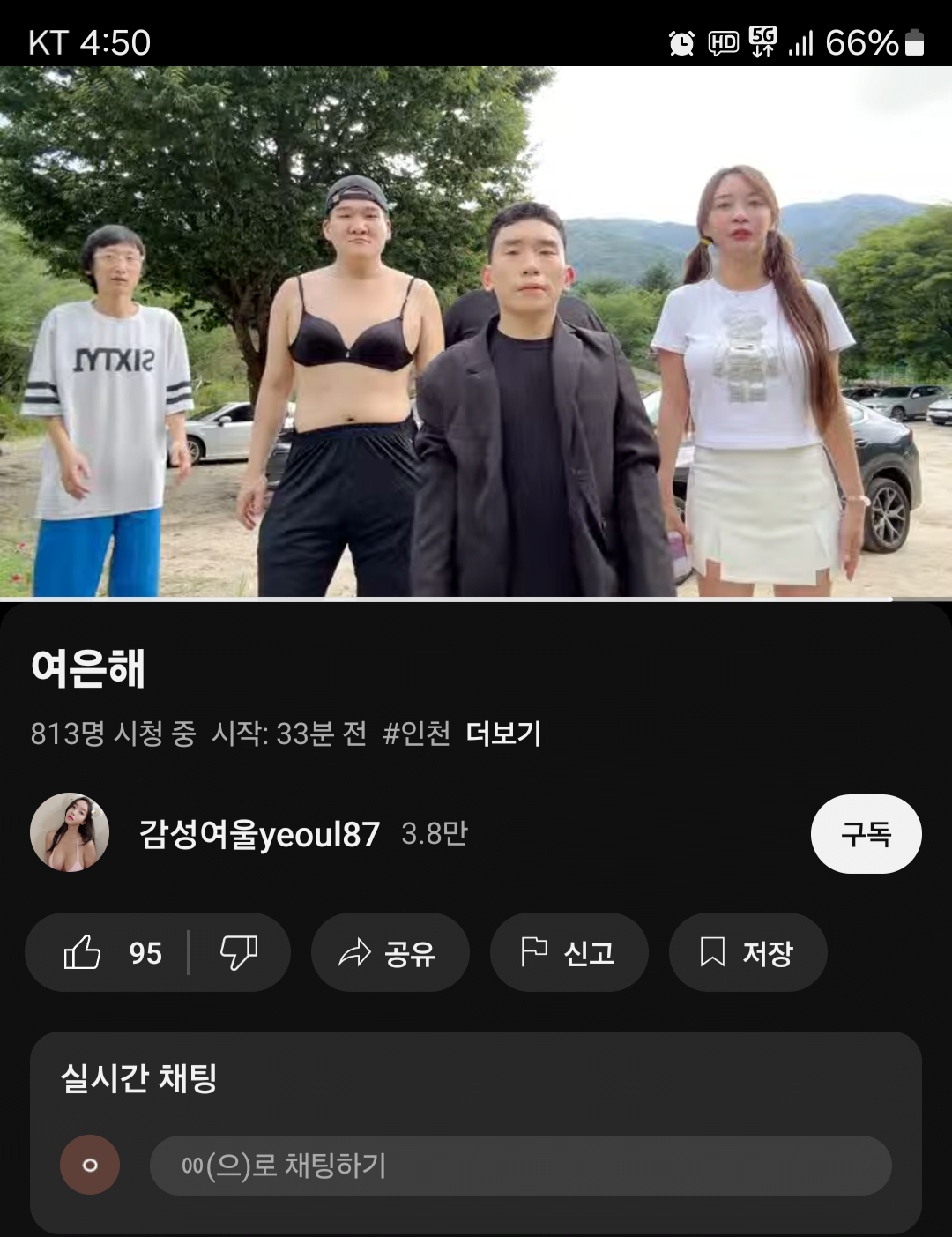The height and width of the screenshot is (1237, 952).
Task: Save the video with 저장
Action: coord(747,953)
